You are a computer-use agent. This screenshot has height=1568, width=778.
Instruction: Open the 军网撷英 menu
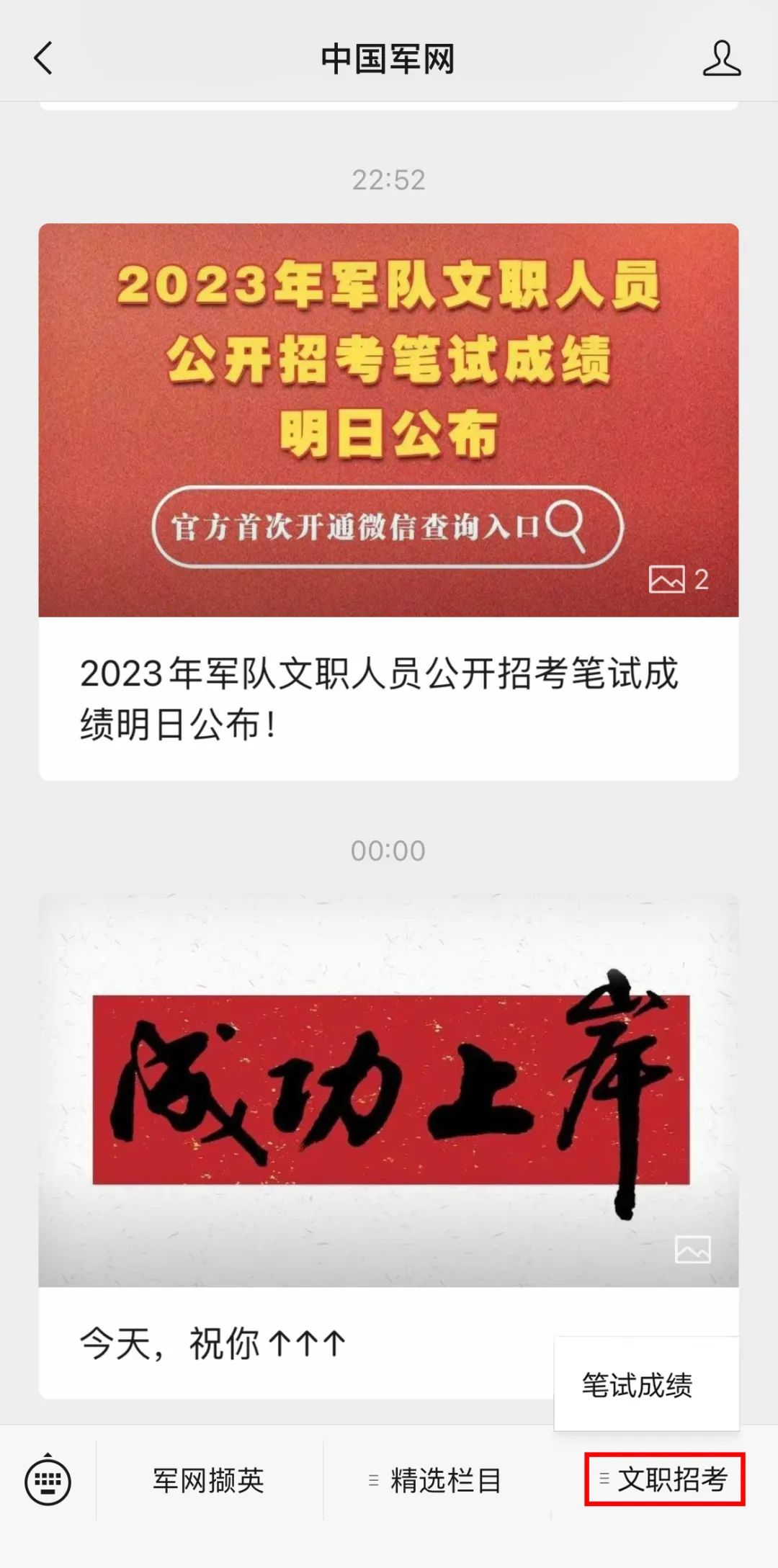tap(209, 1481)
